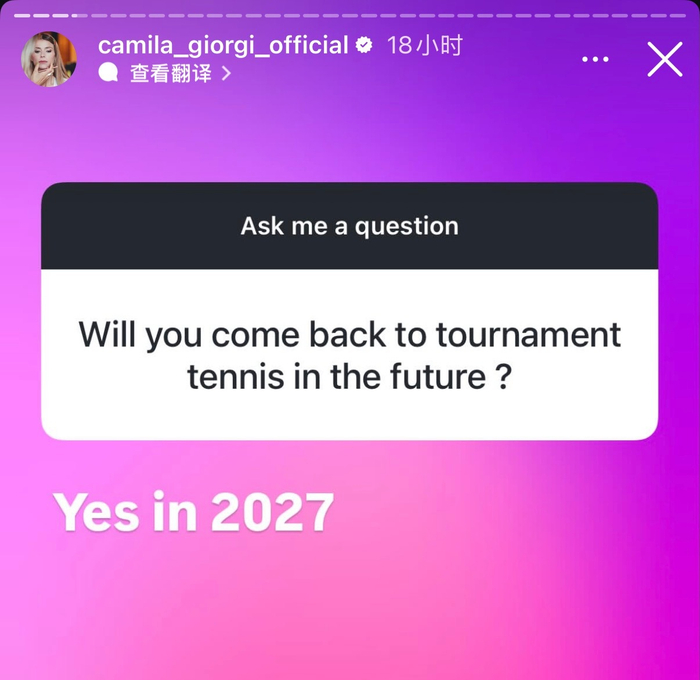The width and height of the screenshot is (700, 680).
Task: Open the story overflow menu
Action: pos(595,60)
